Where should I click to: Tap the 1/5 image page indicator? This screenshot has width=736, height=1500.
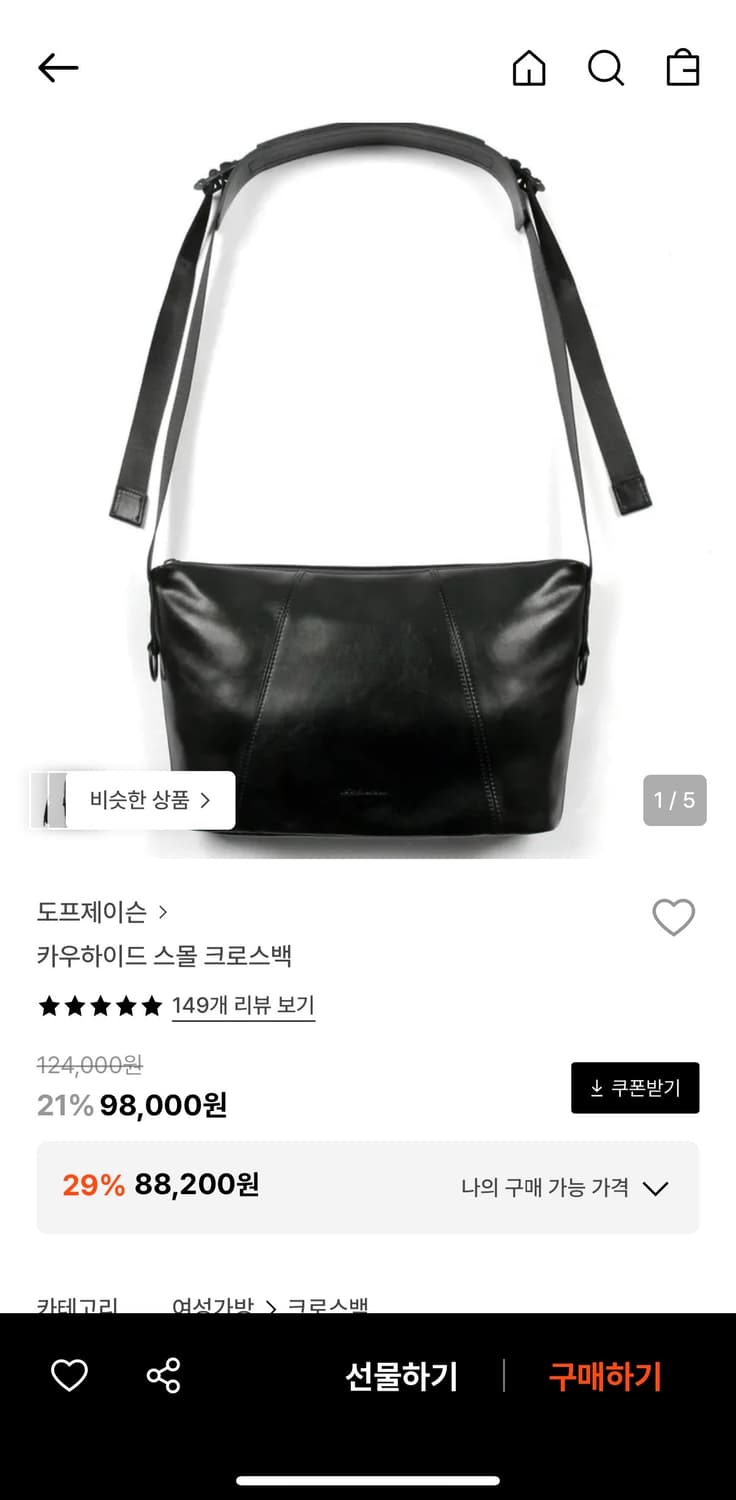674,800
